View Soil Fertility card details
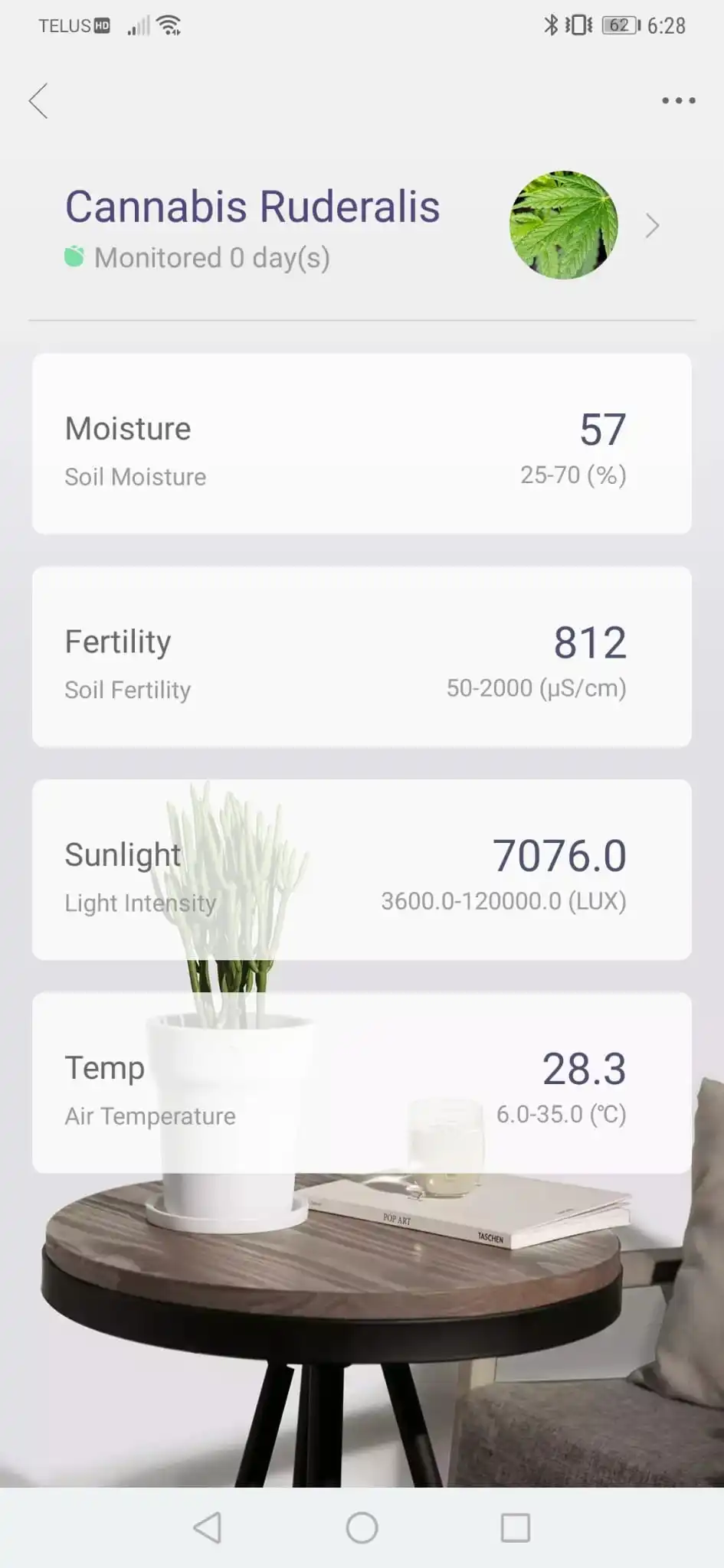Screen dimensions: 724x1568 (362, 657)
